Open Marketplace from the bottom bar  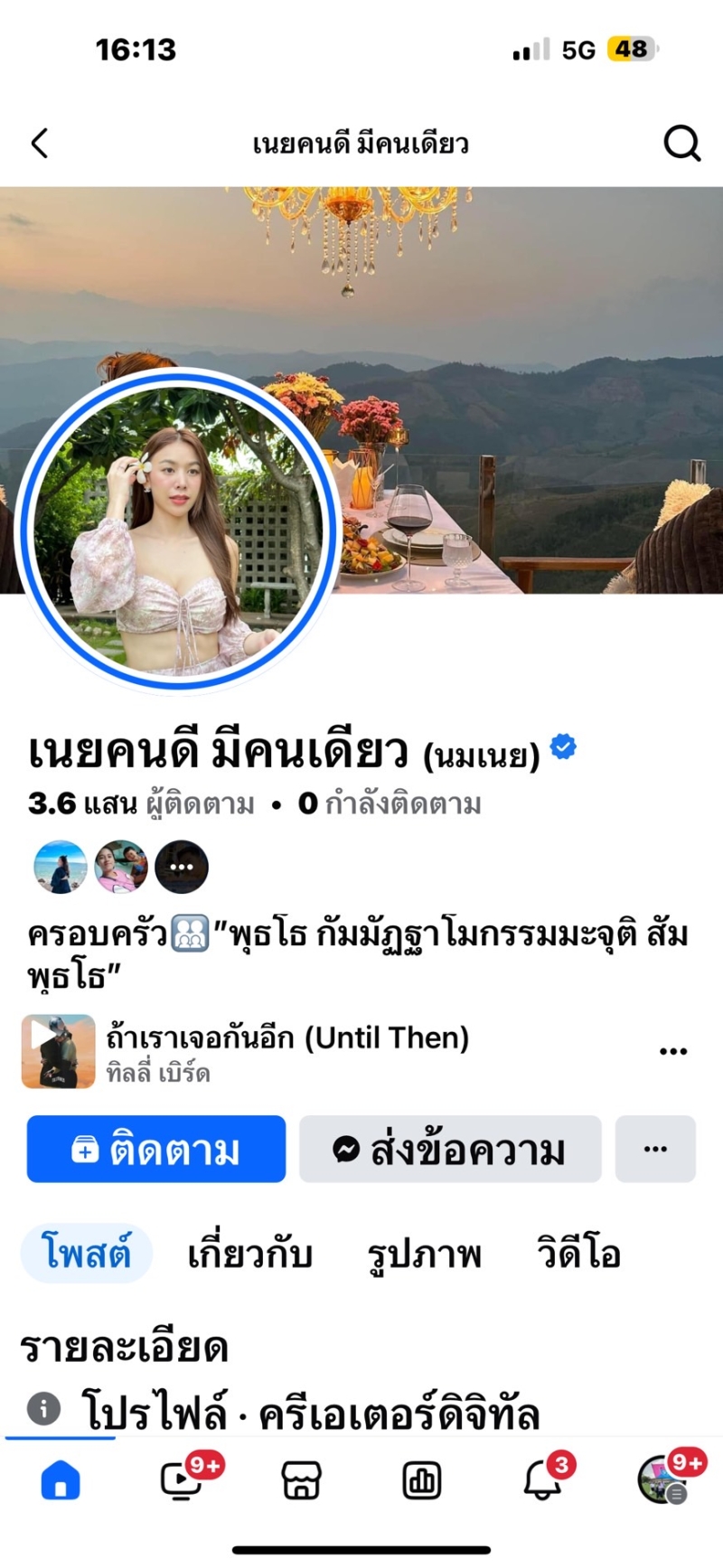(x=302, y=1480)
